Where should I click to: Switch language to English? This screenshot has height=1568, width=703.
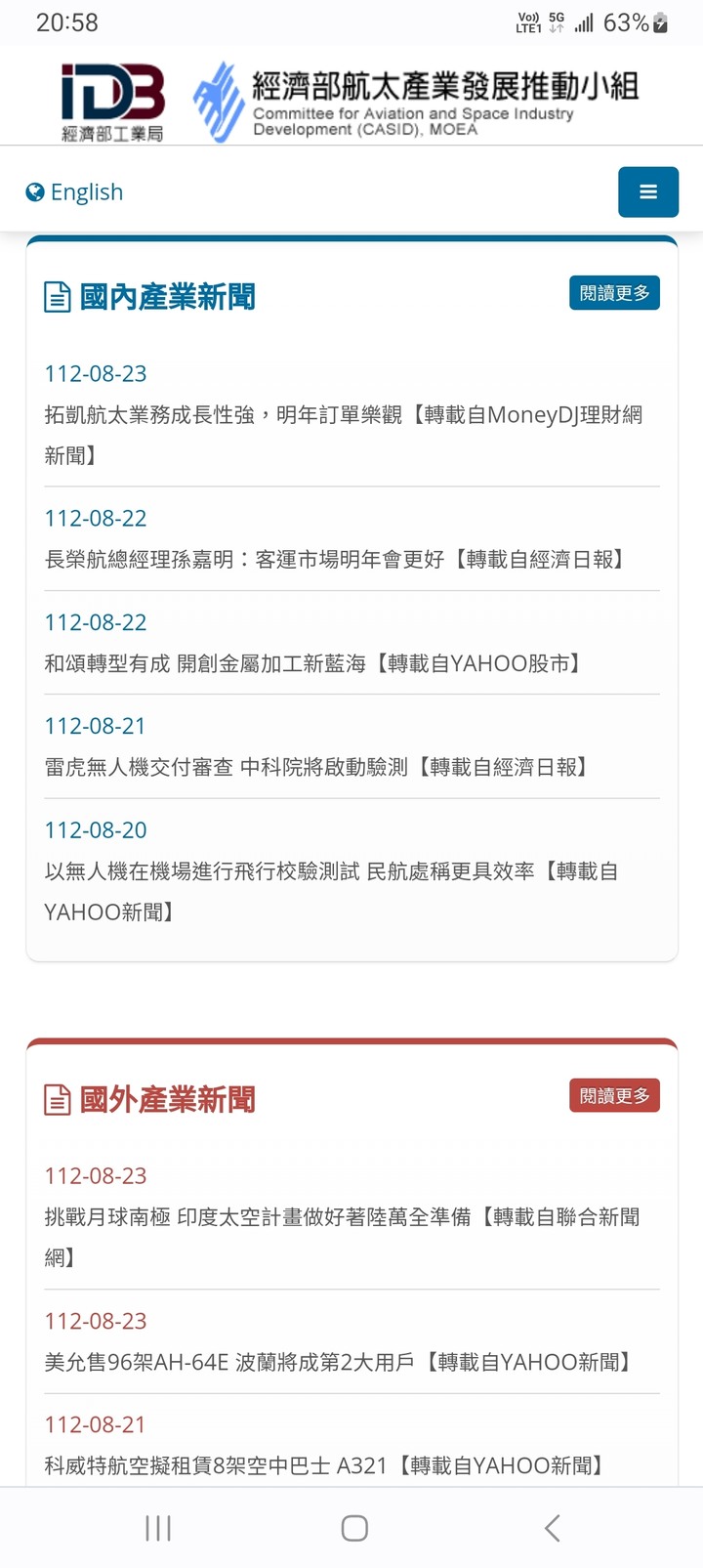pos(75,192)
